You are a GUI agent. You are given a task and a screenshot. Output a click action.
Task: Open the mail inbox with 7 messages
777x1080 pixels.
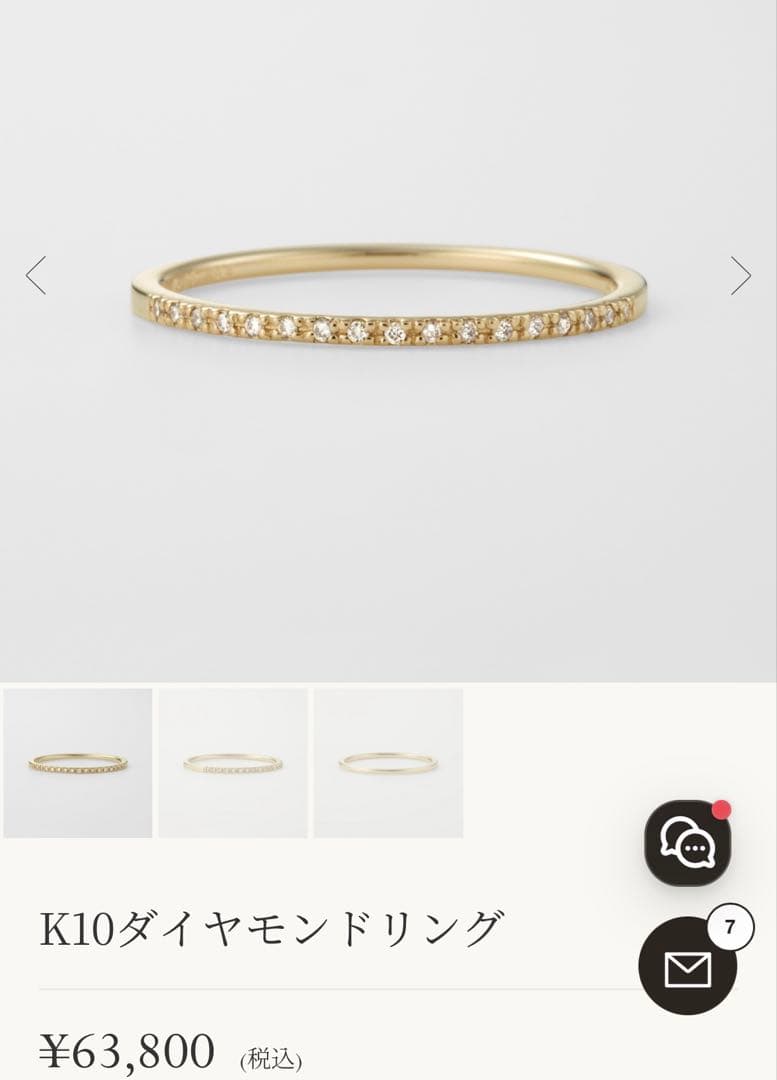tap(688, 966)
